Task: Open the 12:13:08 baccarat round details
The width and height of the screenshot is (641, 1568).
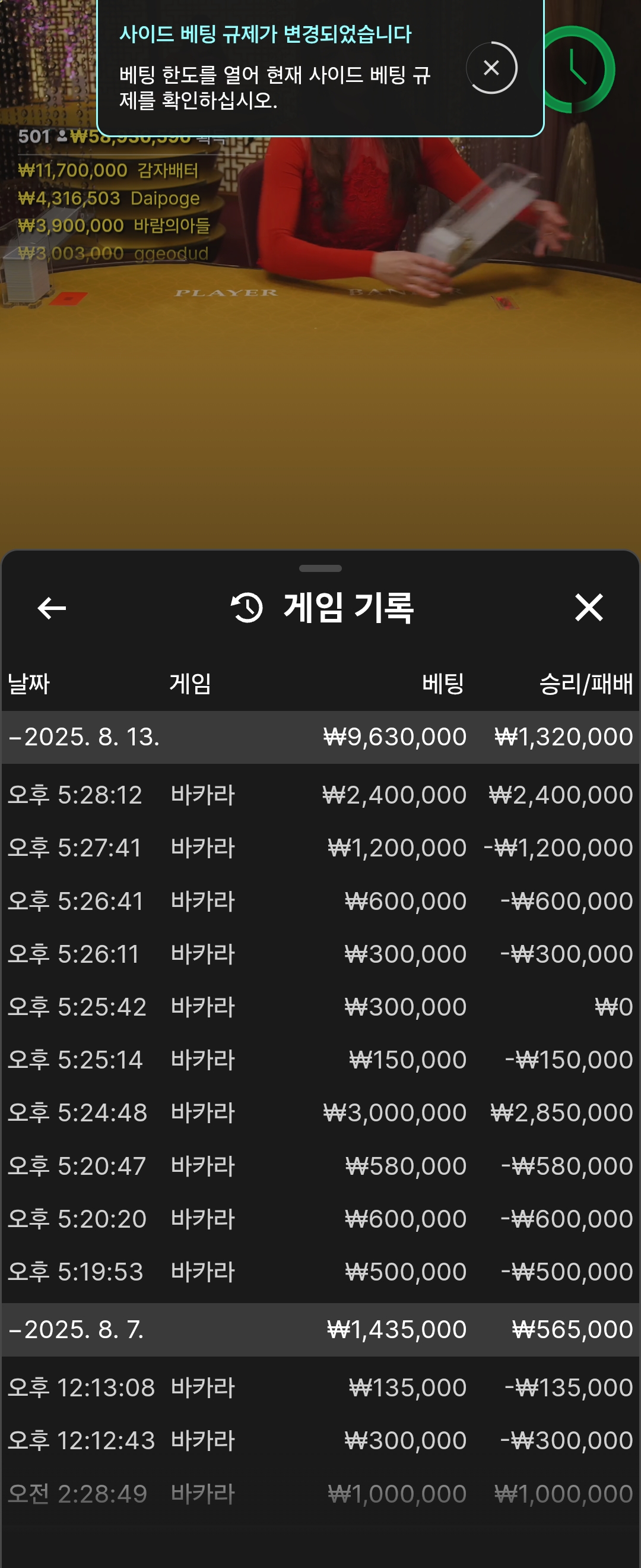Action: coord(320,1388)
